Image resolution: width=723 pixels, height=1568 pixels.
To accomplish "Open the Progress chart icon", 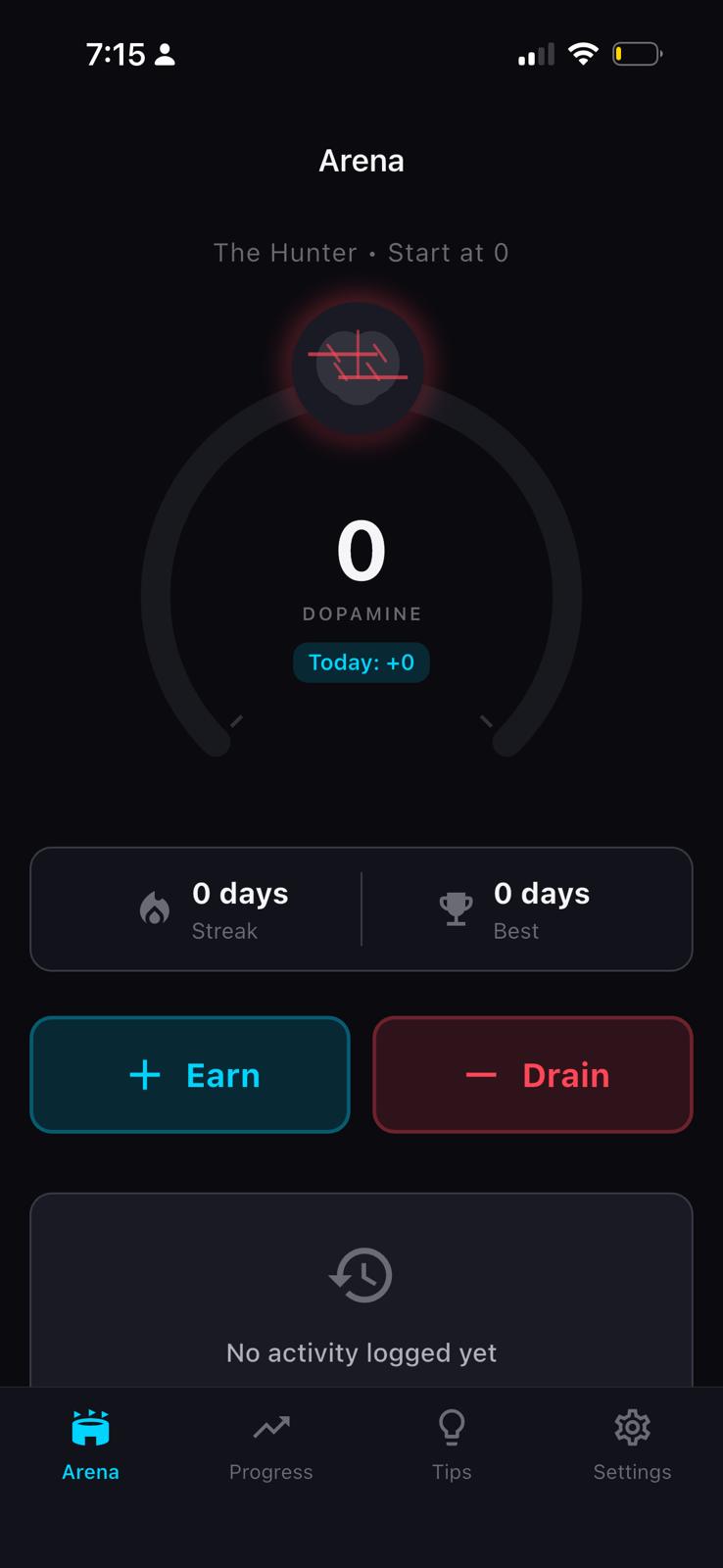I will point(270,1429).
